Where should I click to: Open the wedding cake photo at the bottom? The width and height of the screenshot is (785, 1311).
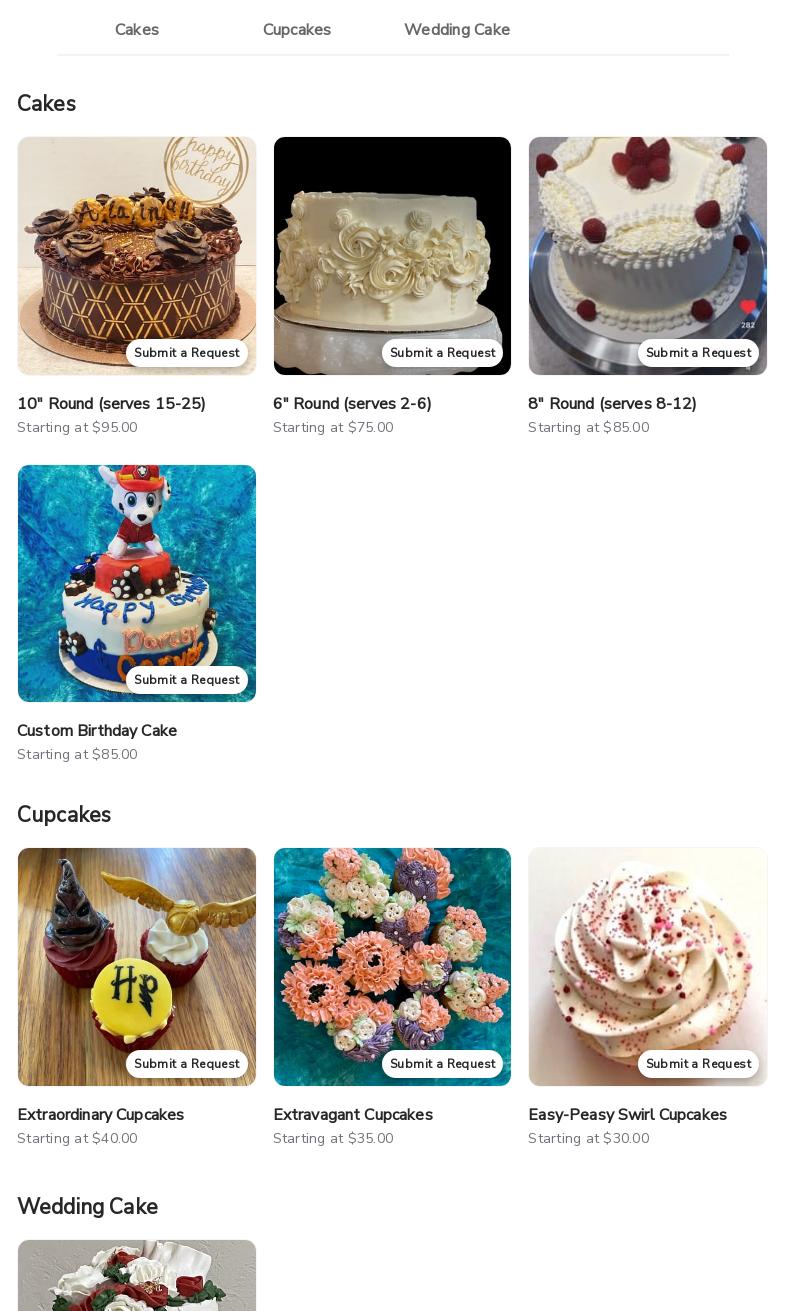point(137,1280)
